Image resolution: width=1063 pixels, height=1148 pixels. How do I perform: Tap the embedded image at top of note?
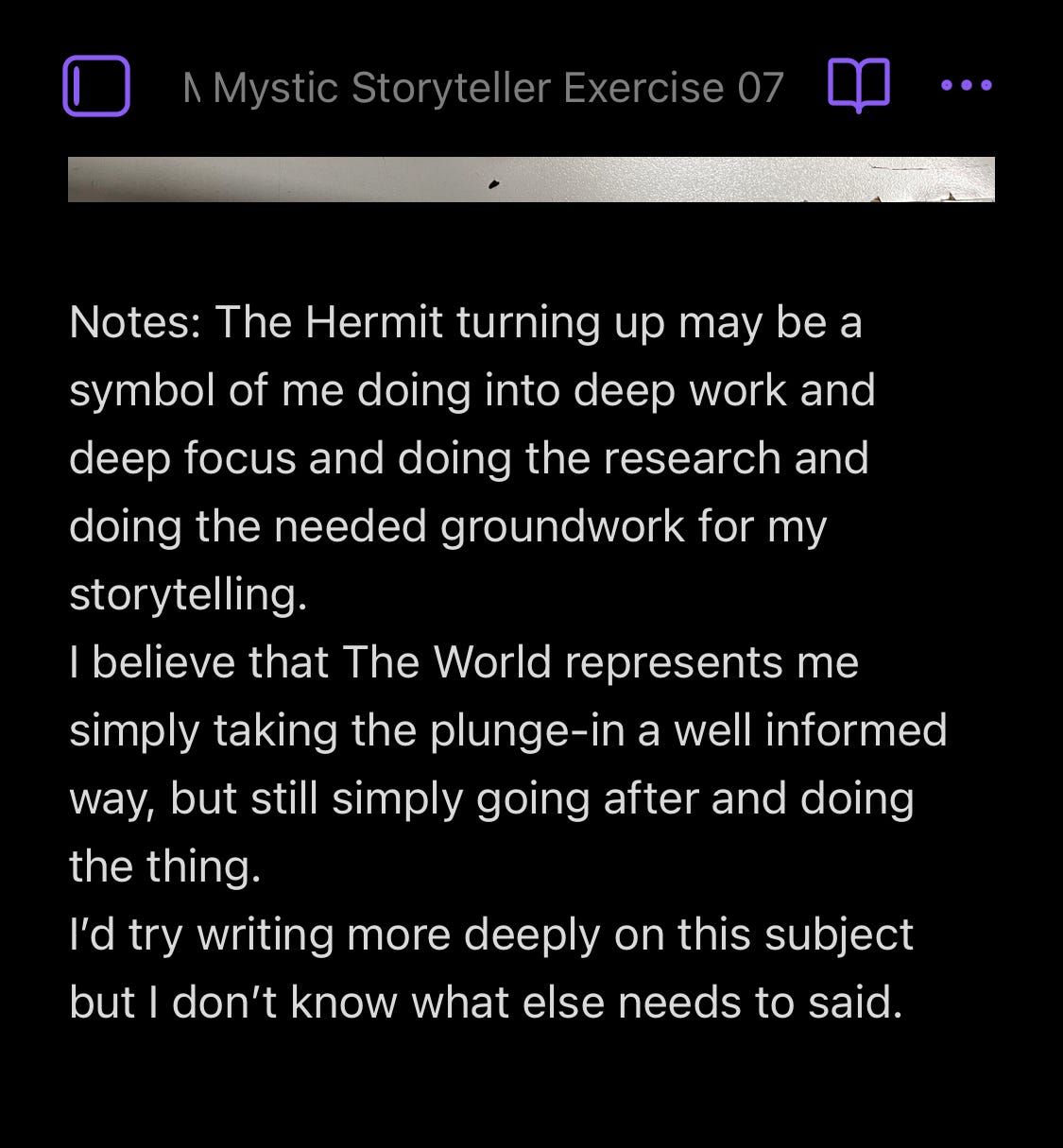(531, 180)
